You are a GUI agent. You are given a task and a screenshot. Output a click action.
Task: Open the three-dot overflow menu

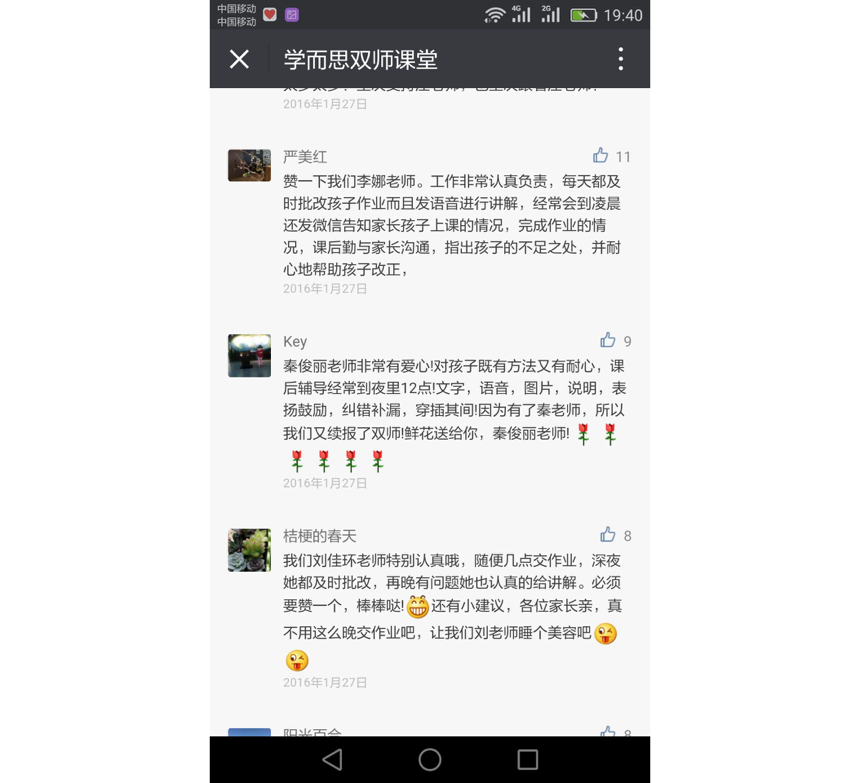[x=620, y=59]
